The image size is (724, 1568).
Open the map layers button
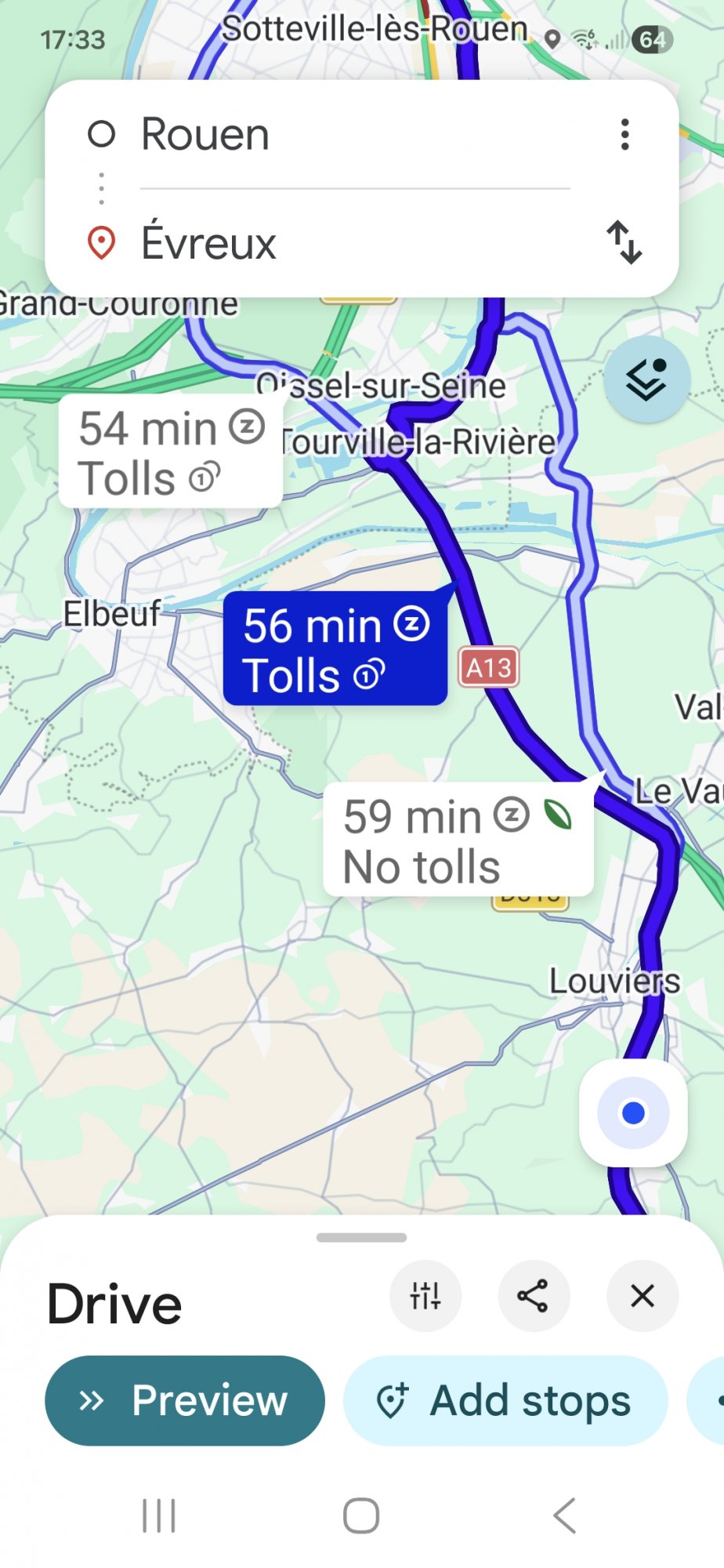(646, 380)
